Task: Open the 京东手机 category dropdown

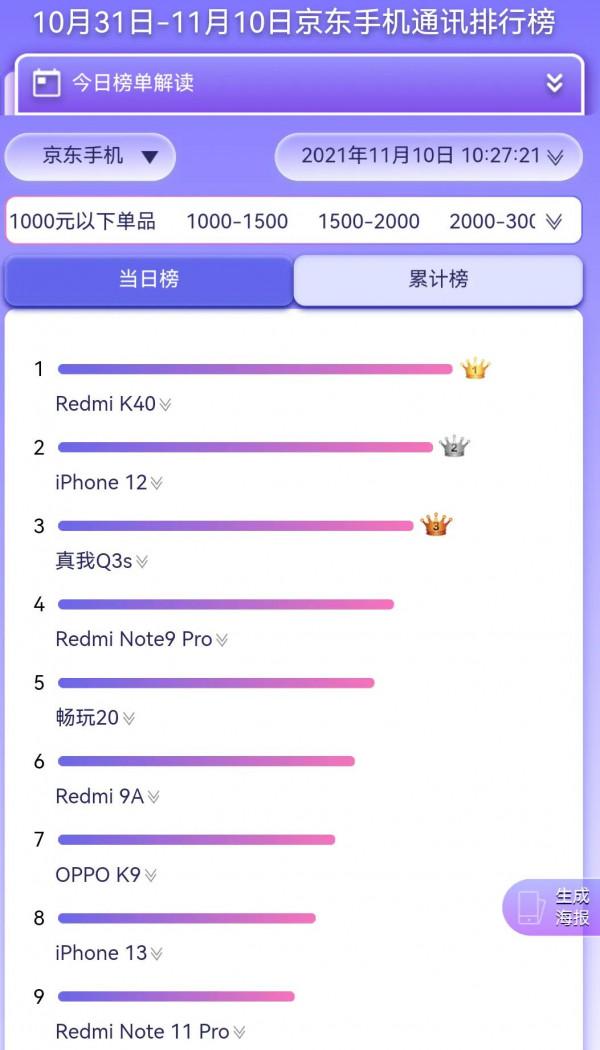Action: [91, 156]
